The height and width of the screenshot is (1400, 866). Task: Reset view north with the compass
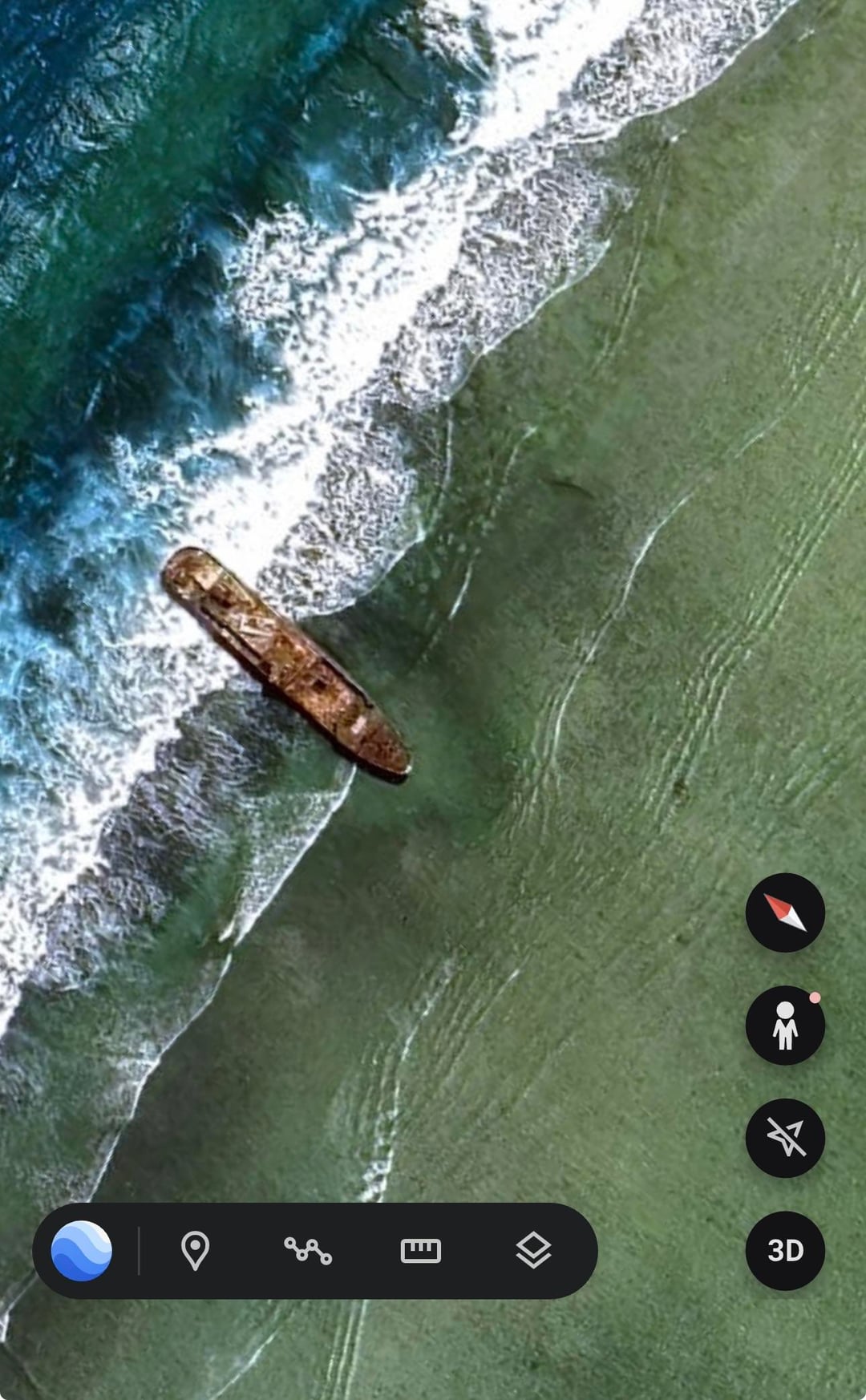pyautogui.click(x=785, y=912)
